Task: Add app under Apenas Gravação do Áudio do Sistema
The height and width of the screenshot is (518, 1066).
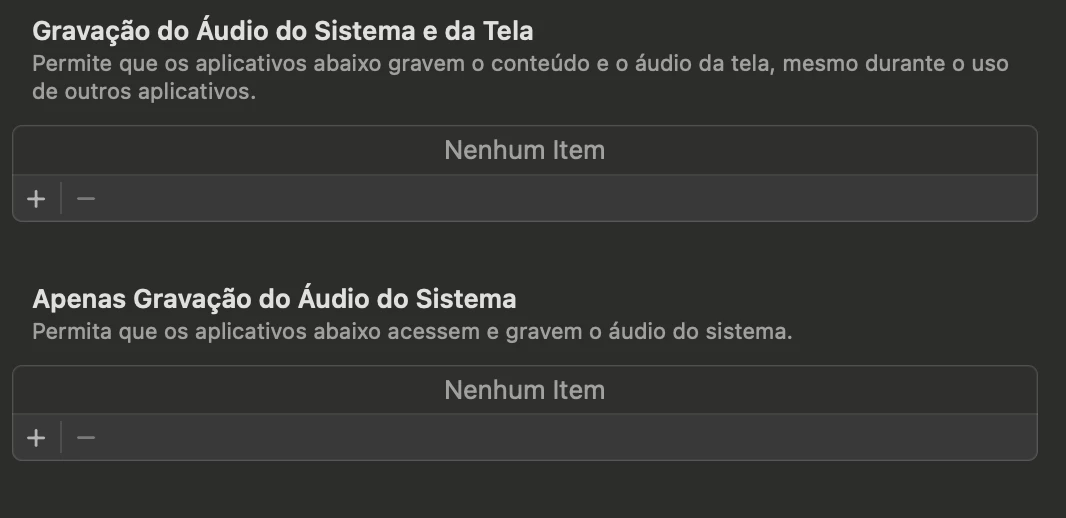Action: pos(36,437)
